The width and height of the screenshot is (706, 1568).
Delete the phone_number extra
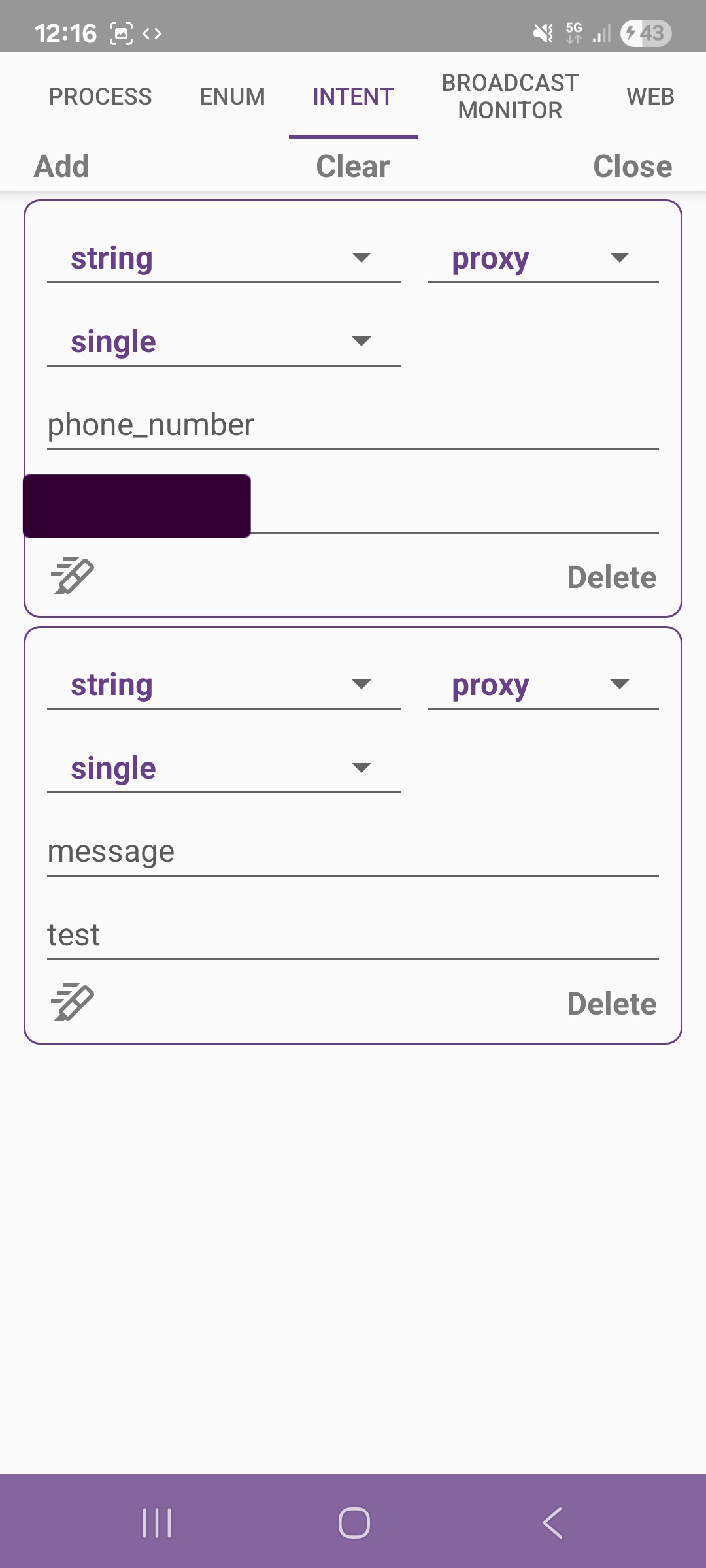(x=611, y=578)
